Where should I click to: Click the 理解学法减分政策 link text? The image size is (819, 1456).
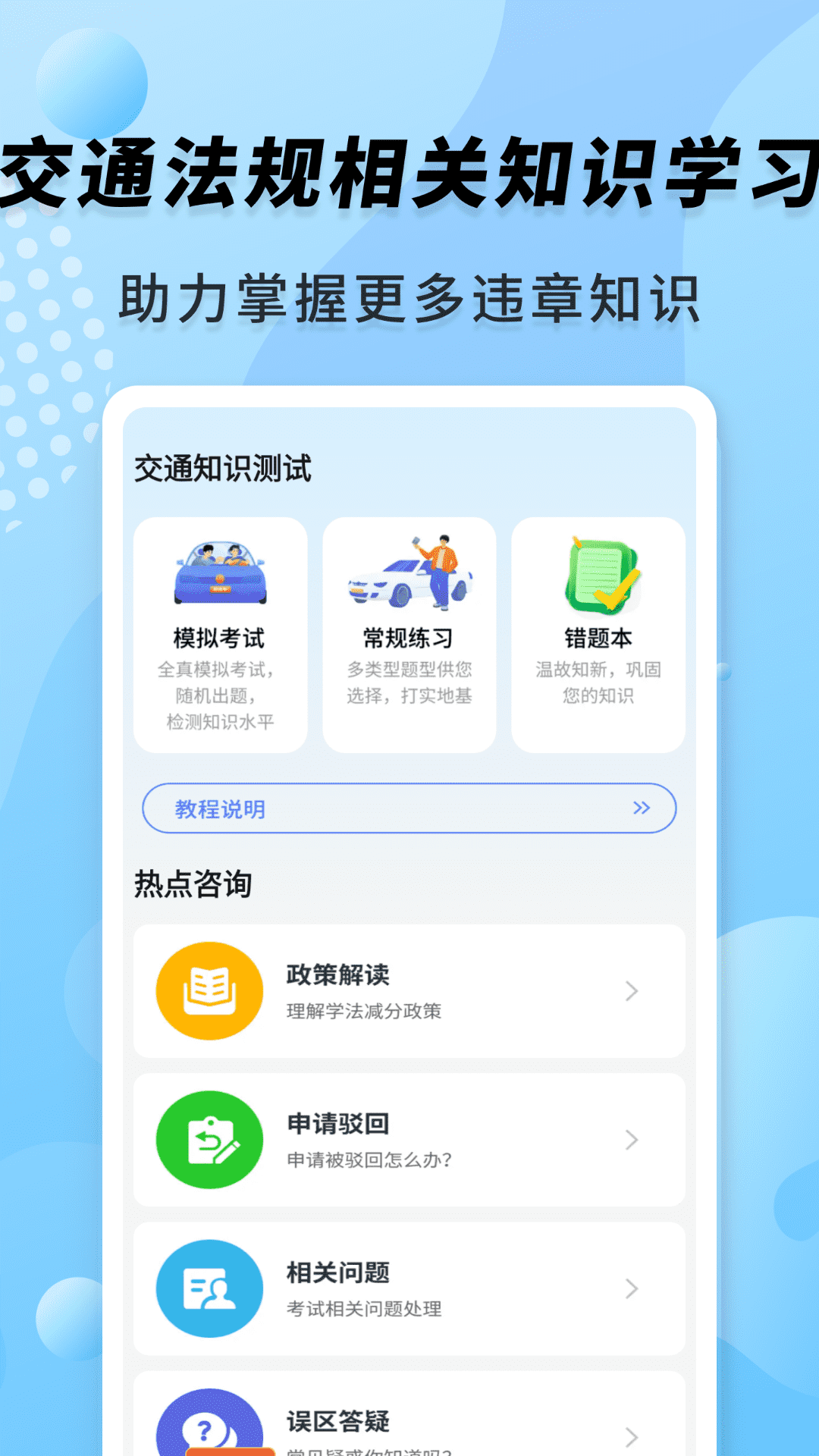point(366,1009)
